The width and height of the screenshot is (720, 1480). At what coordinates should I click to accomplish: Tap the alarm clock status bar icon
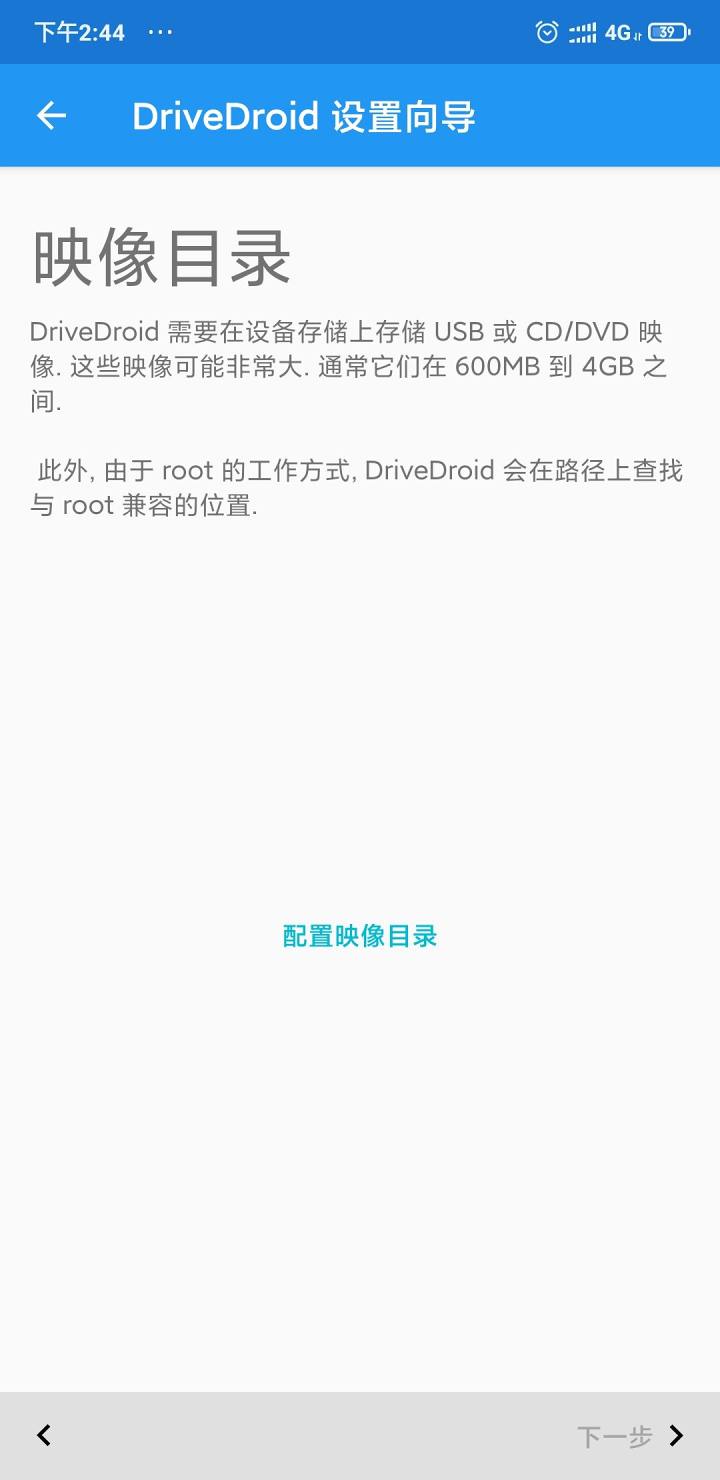pyautogui.click(x=546, y=33)
